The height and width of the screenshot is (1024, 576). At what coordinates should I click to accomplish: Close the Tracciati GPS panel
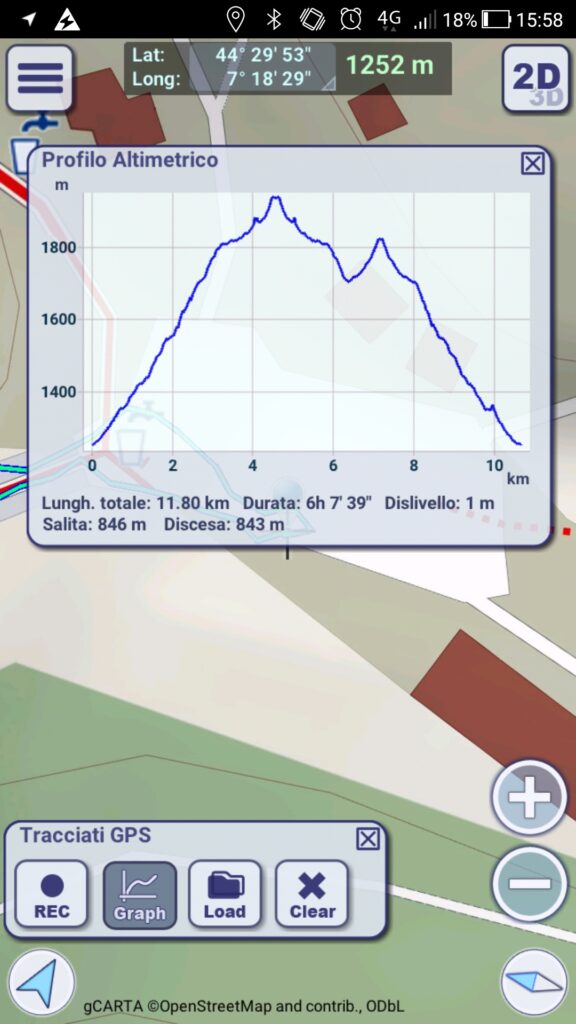pyautogui.click(x=368, y=838)
